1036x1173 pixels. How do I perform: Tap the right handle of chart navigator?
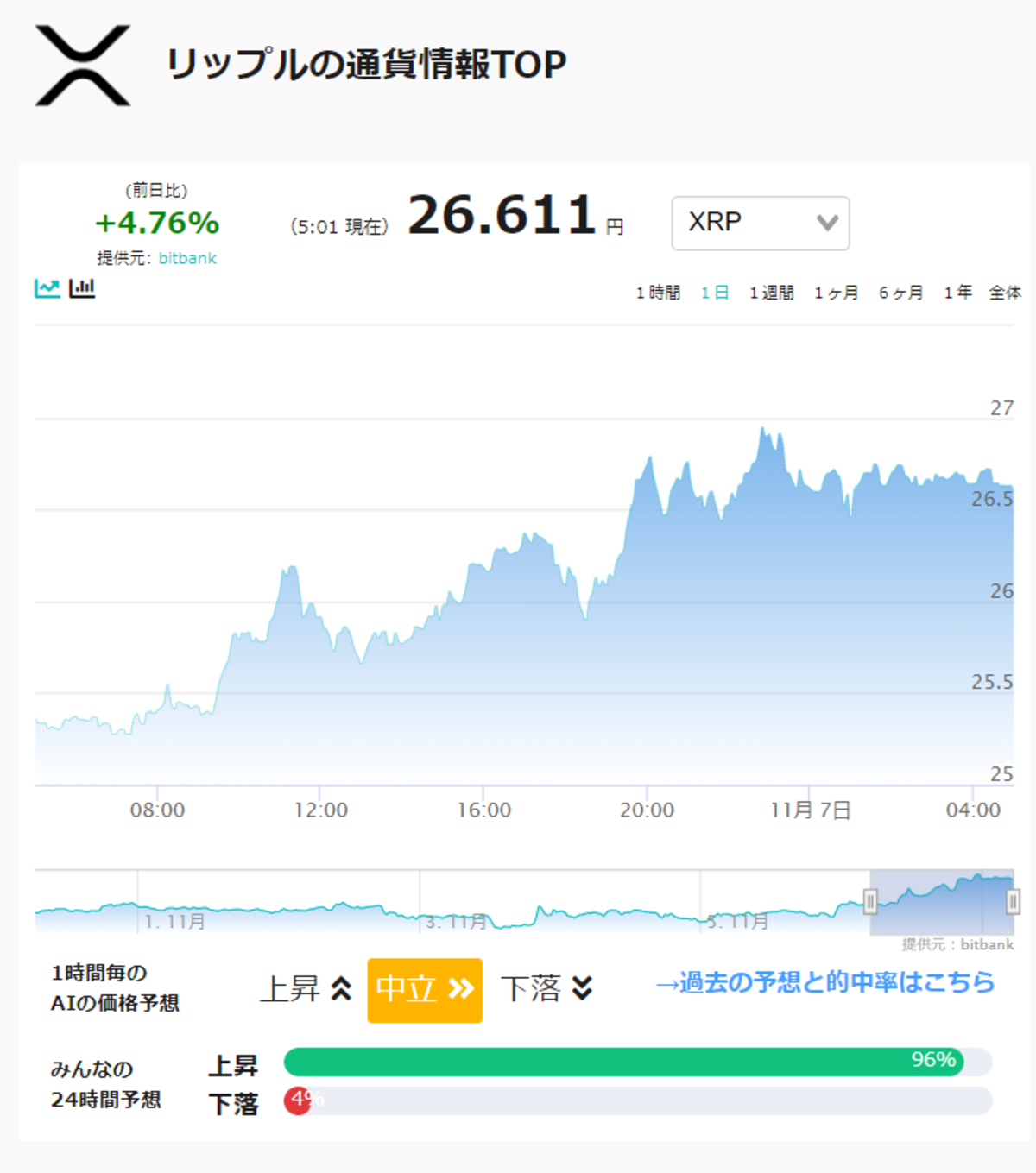coord(1013,902)
